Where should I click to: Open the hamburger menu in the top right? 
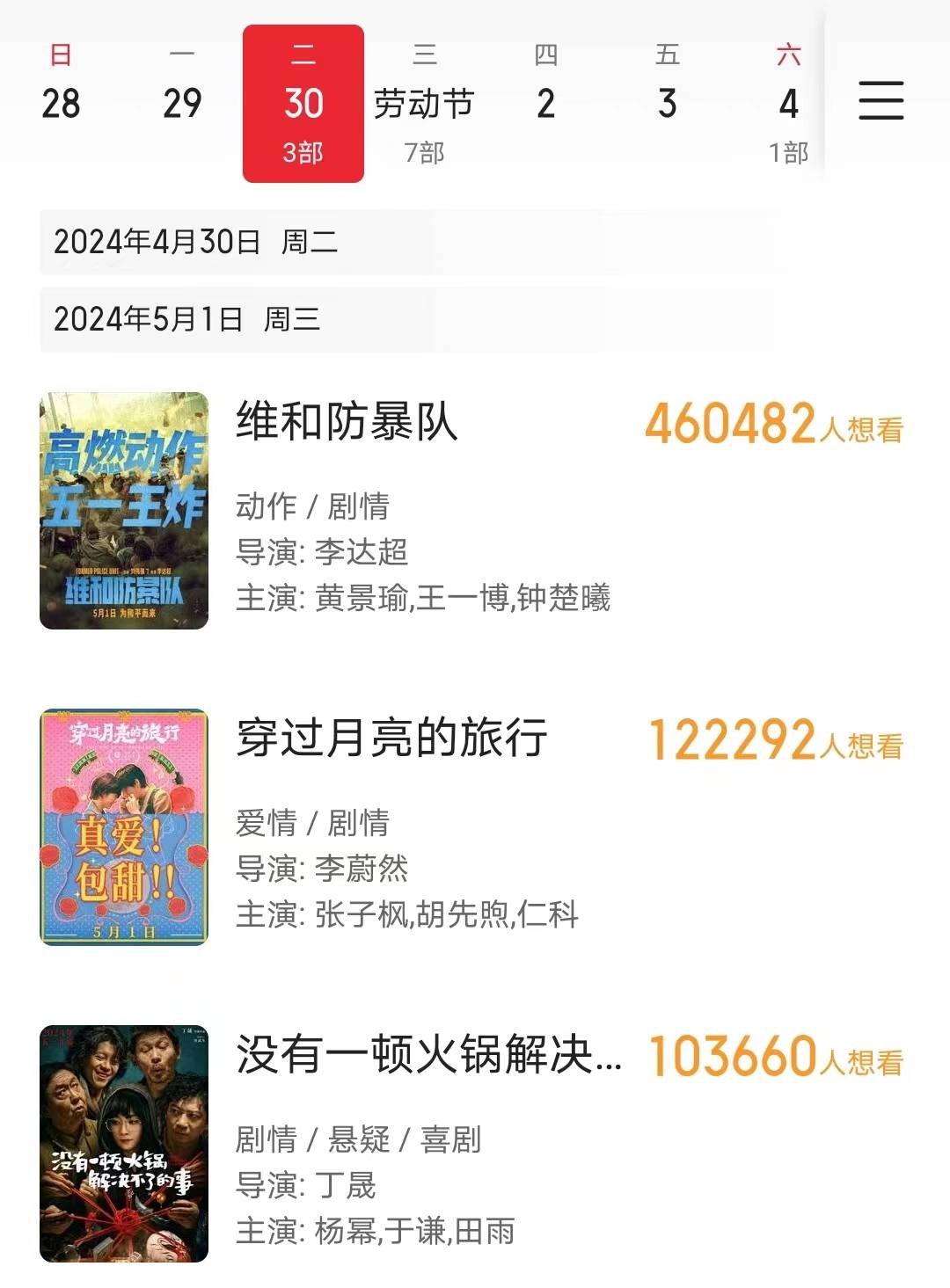coord(882,99)
